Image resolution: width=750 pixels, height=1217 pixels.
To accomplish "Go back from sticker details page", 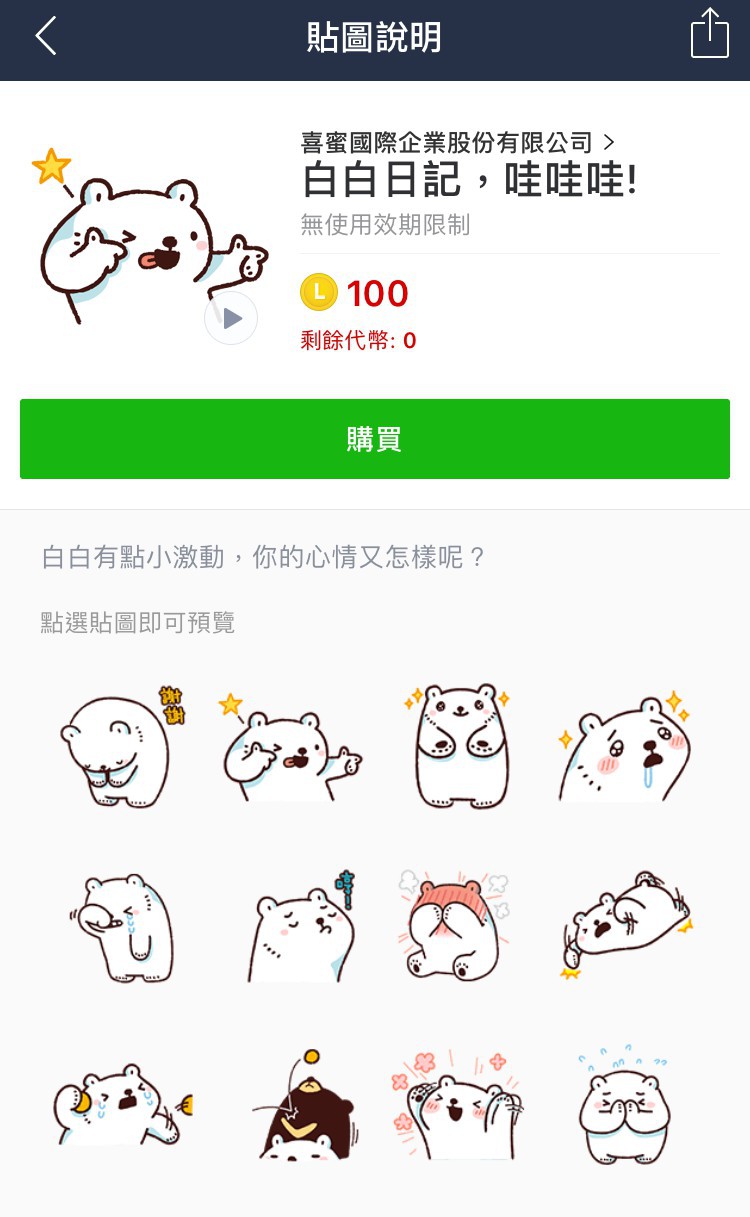I will pos(46,37).
